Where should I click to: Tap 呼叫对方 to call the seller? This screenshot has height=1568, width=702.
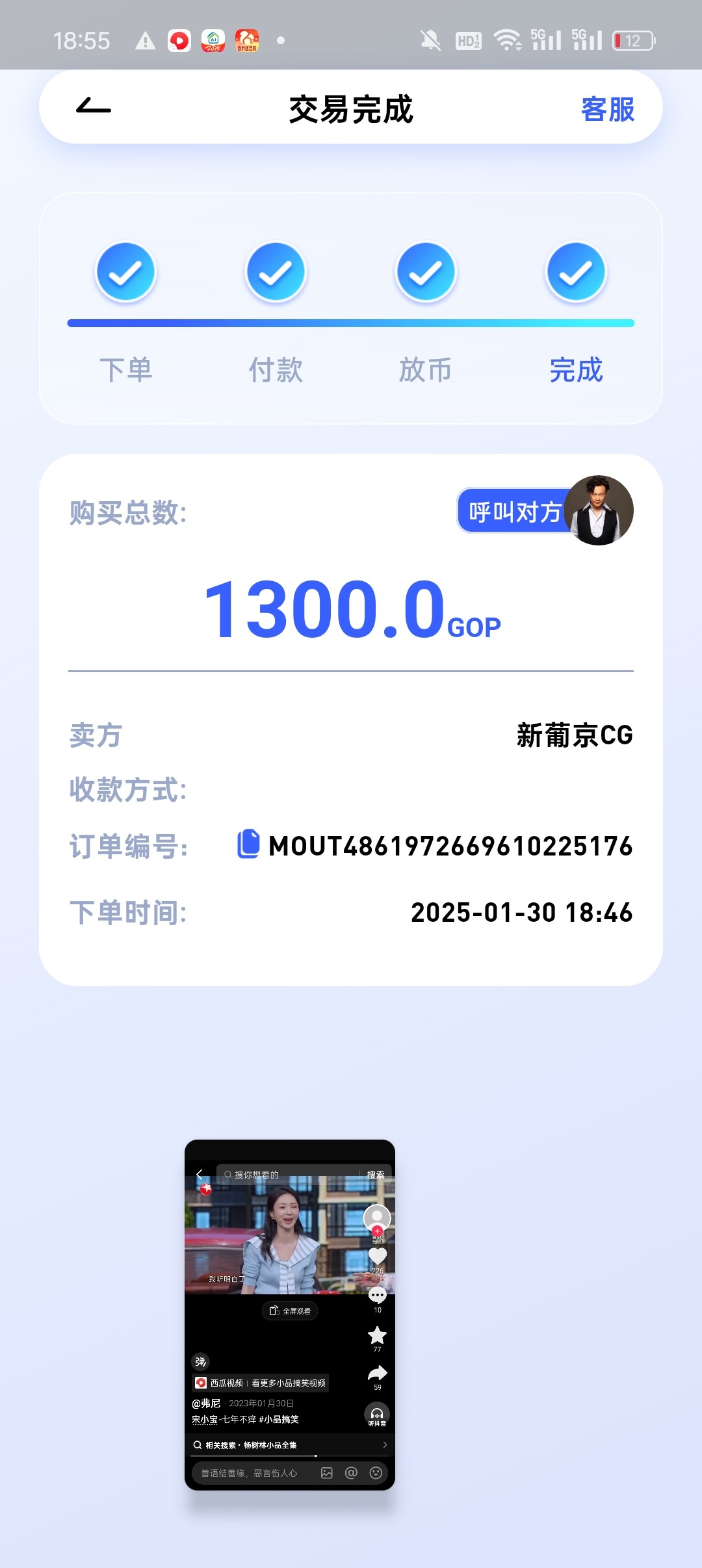(515, 512)
